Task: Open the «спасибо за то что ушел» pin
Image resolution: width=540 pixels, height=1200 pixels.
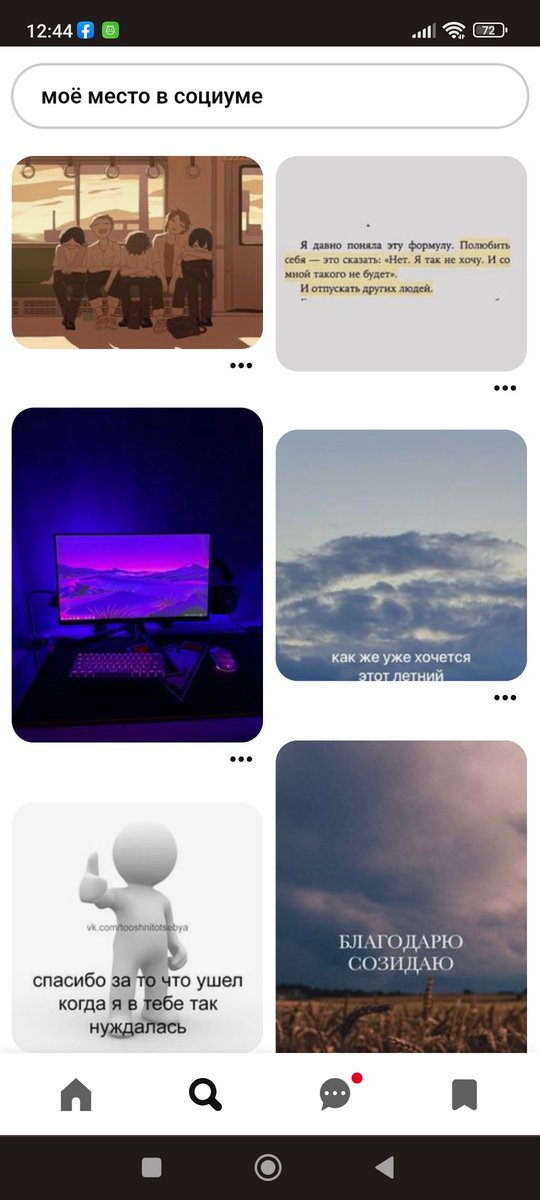Action: [137, 927]
